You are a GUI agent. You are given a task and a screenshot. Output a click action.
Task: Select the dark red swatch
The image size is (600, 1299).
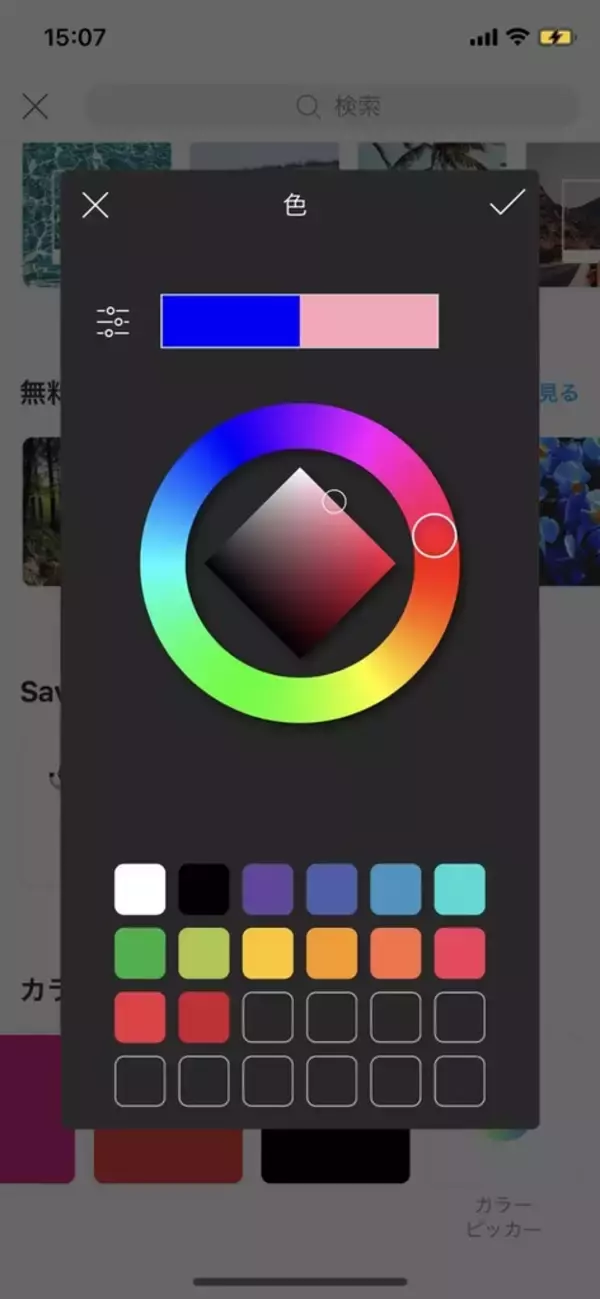(204, 1017)
